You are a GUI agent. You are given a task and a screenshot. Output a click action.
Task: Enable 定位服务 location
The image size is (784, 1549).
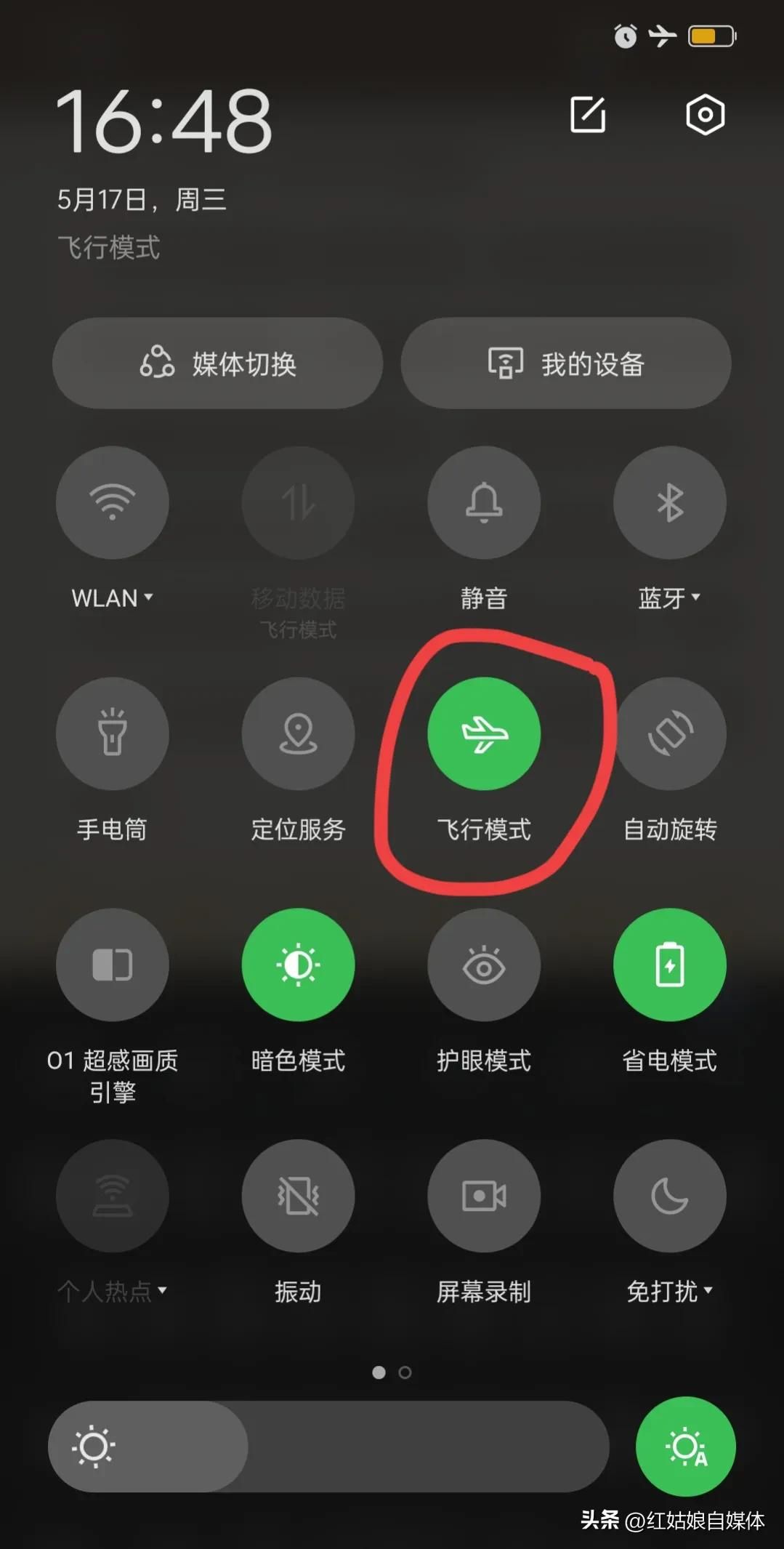tap(299, 734)
